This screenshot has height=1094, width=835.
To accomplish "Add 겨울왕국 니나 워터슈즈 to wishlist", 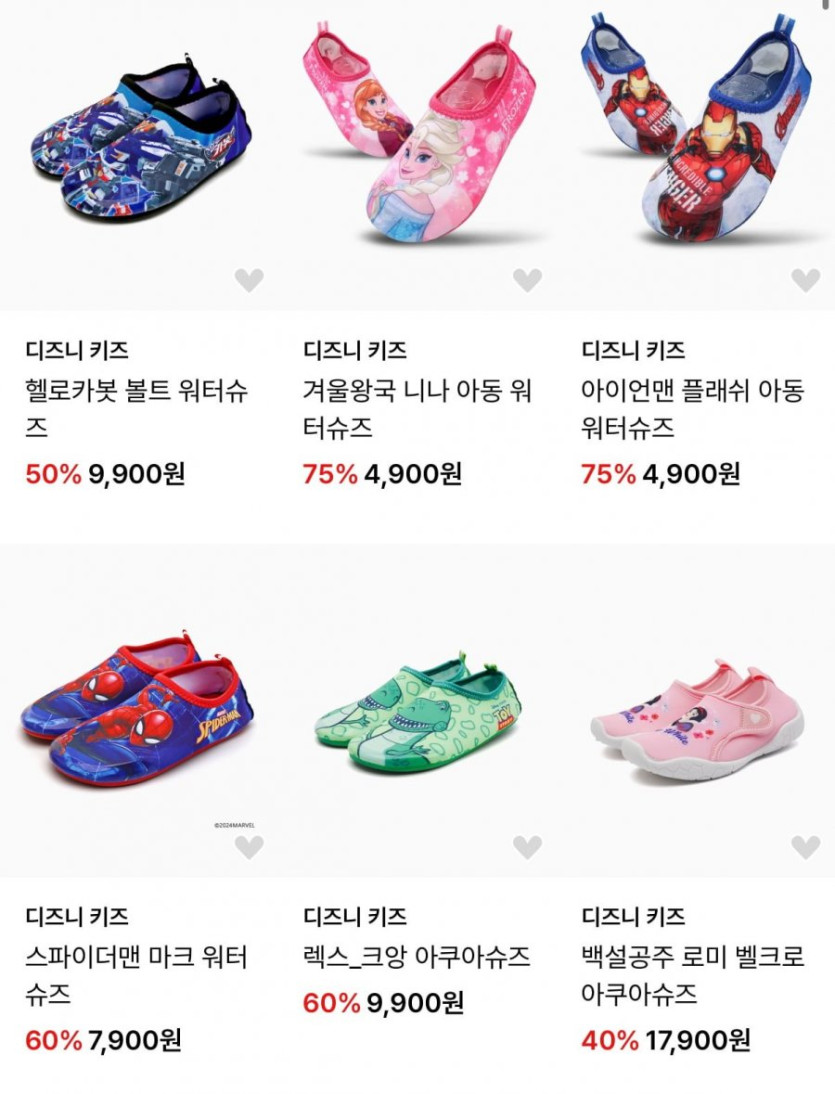I will (x=527, y=281).
